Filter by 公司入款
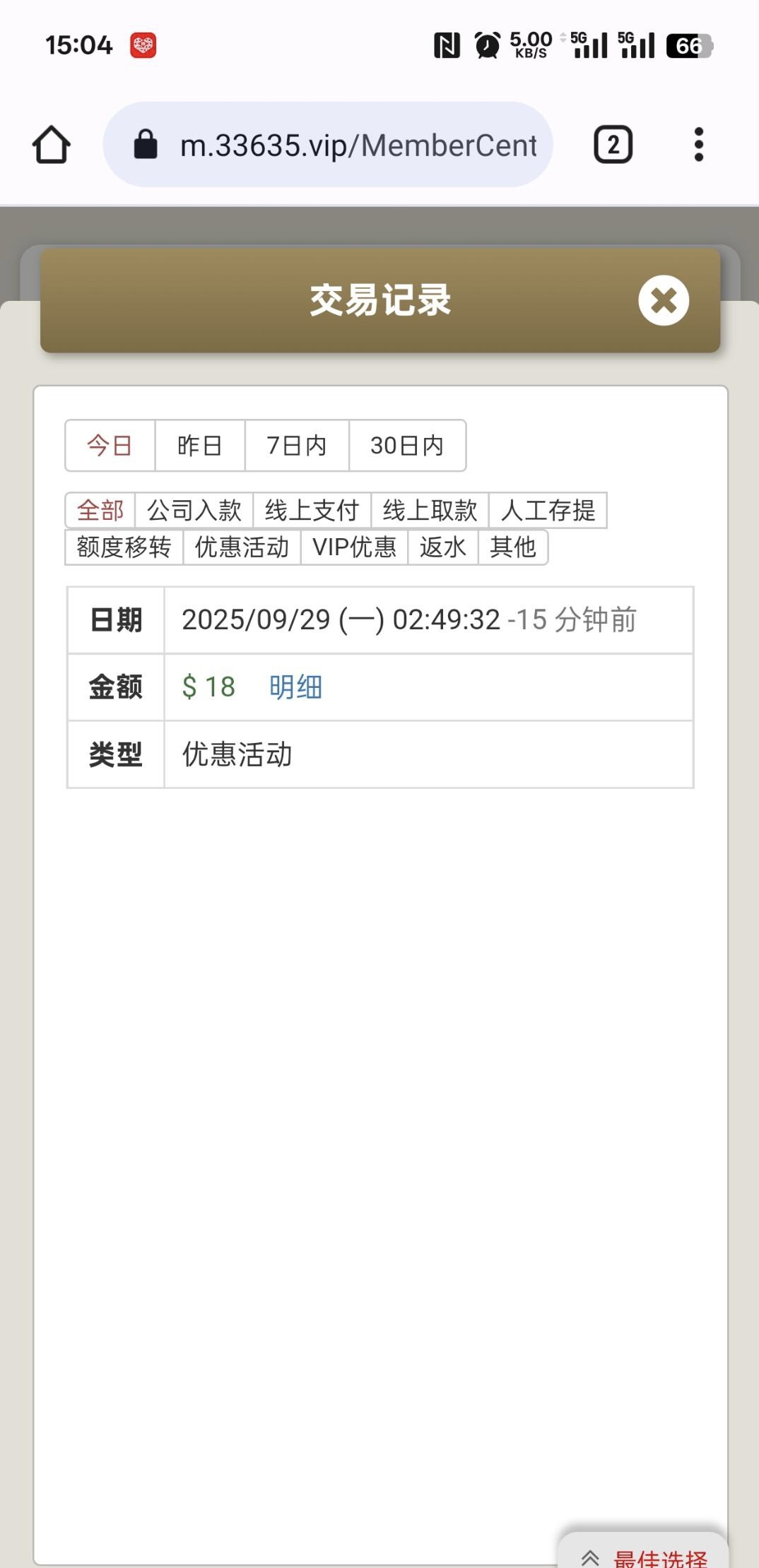 click(194, 510)
